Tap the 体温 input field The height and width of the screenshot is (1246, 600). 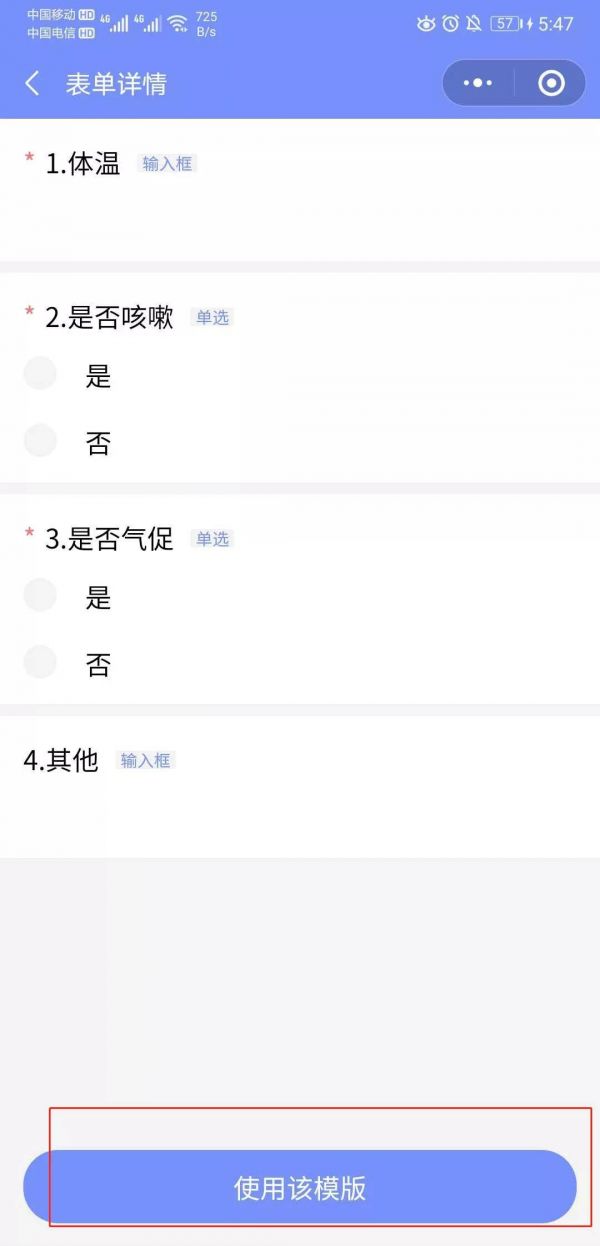pyautogui.click(x=300, y=219)
